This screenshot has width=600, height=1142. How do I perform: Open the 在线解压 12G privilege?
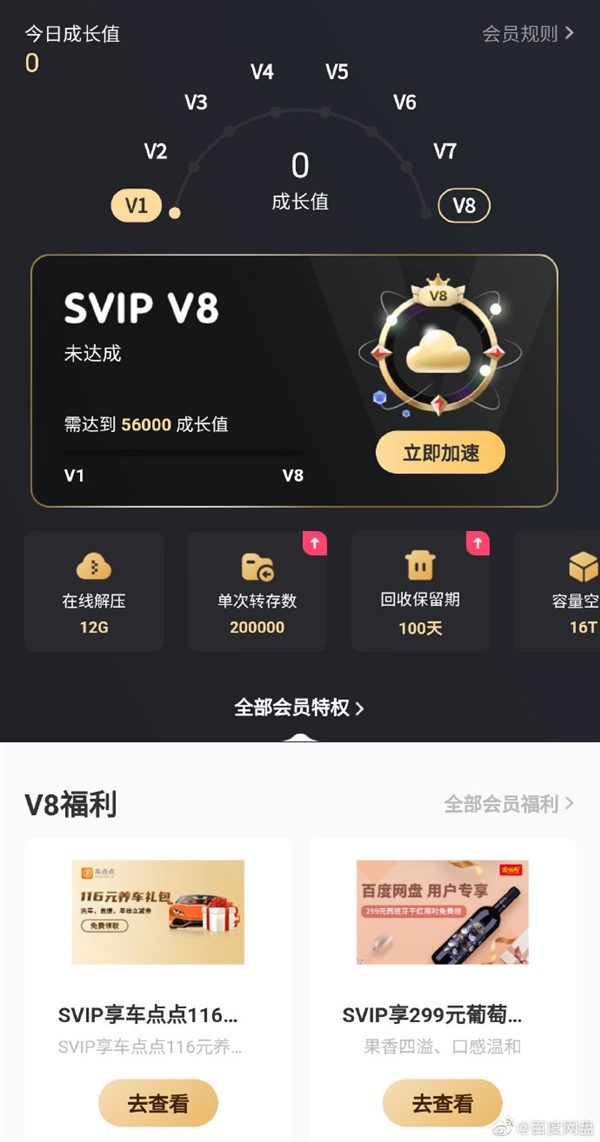[94, 591]
